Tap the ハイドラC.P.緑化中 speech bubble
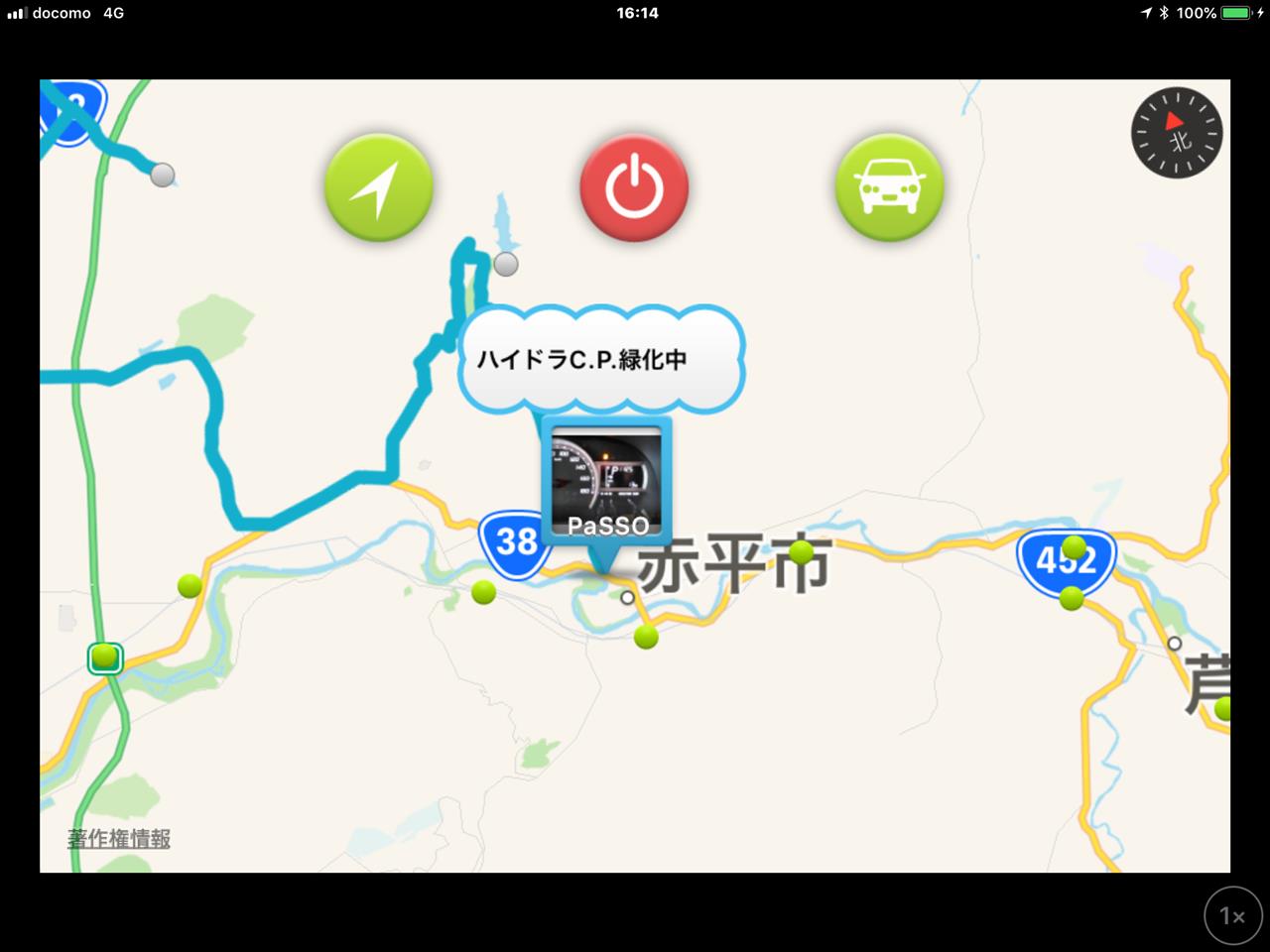 (x=601, y=360)
